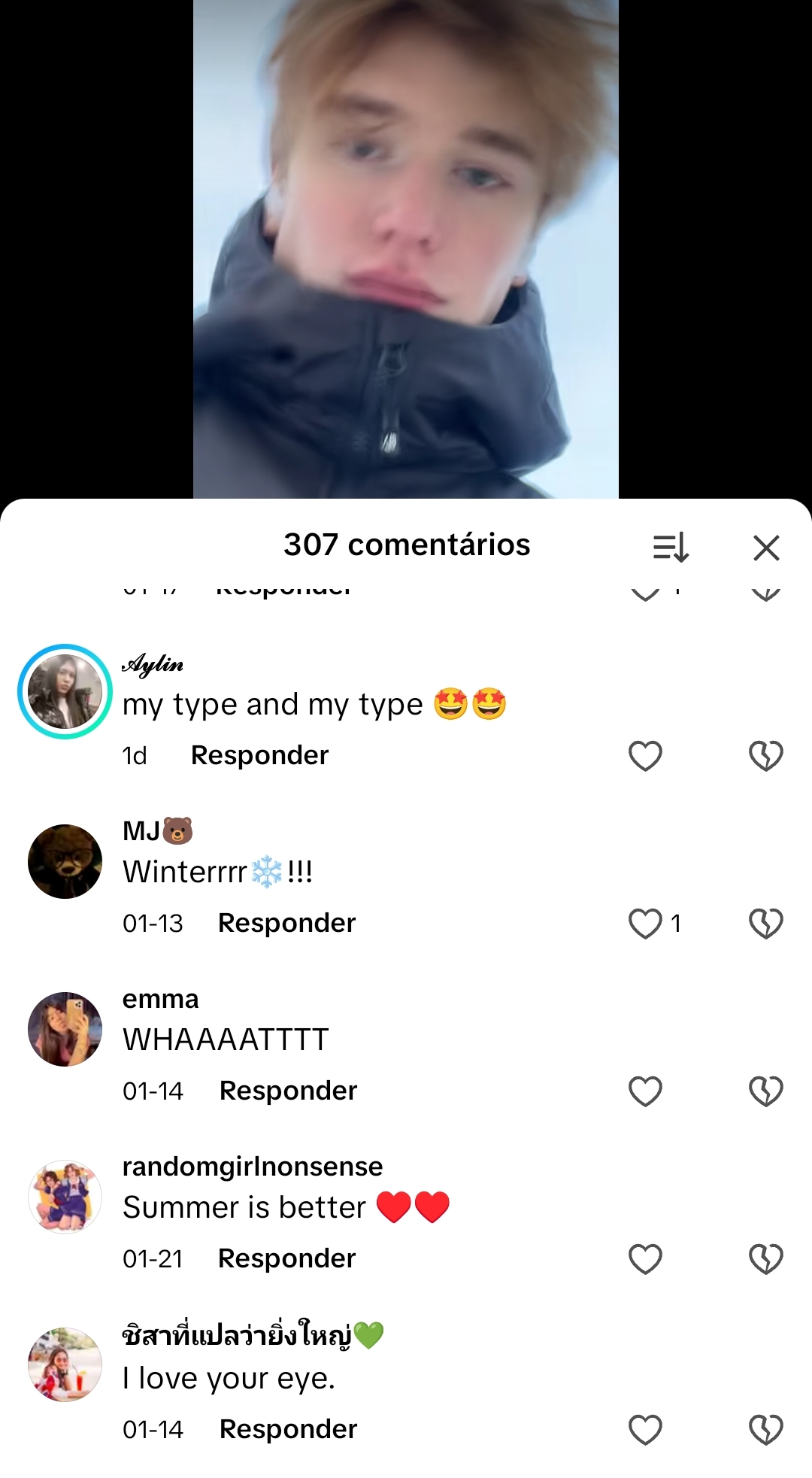Image resolution: width=812 pixels, height=1478 pixels.
Task: Open emma's profile avatar
Action: [65, 1029]
